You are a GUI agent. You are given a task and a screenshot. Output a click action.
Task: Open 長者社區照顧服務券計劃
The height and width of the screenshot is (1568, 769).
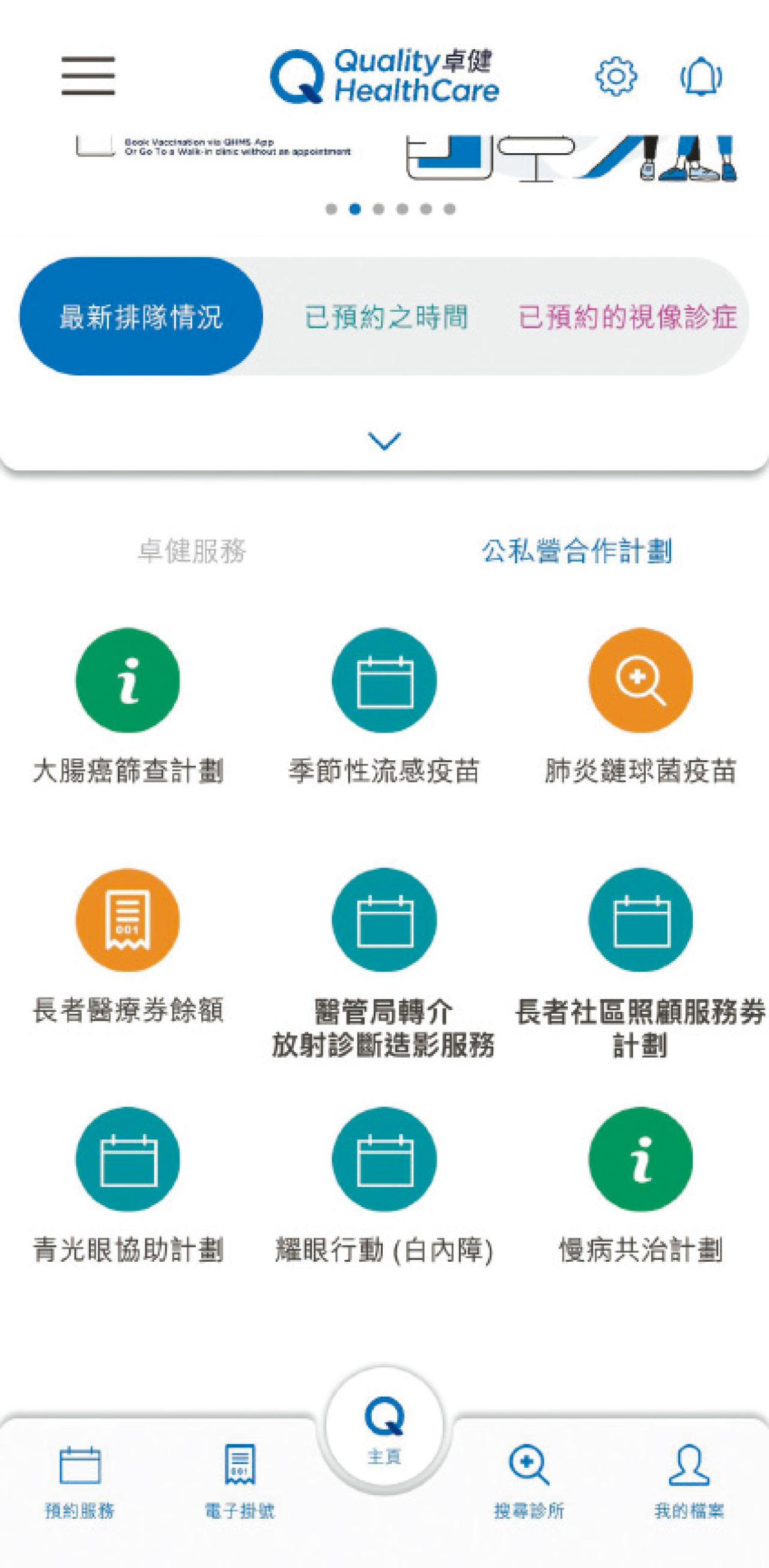coord(640,920)
